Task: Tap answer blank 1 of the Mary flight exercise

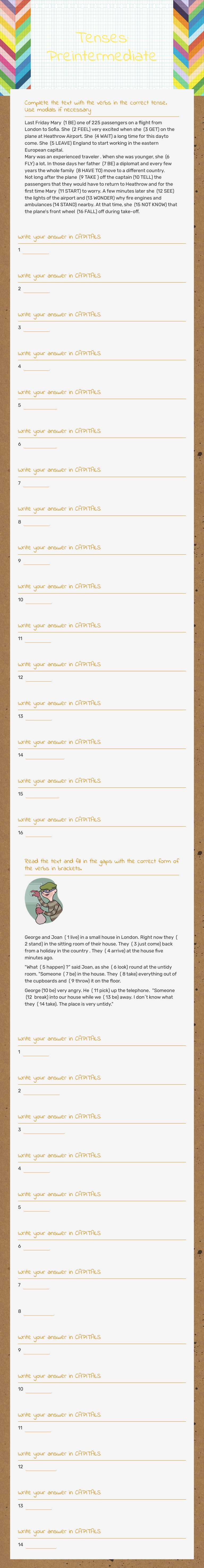Action: tap(36, 250)
